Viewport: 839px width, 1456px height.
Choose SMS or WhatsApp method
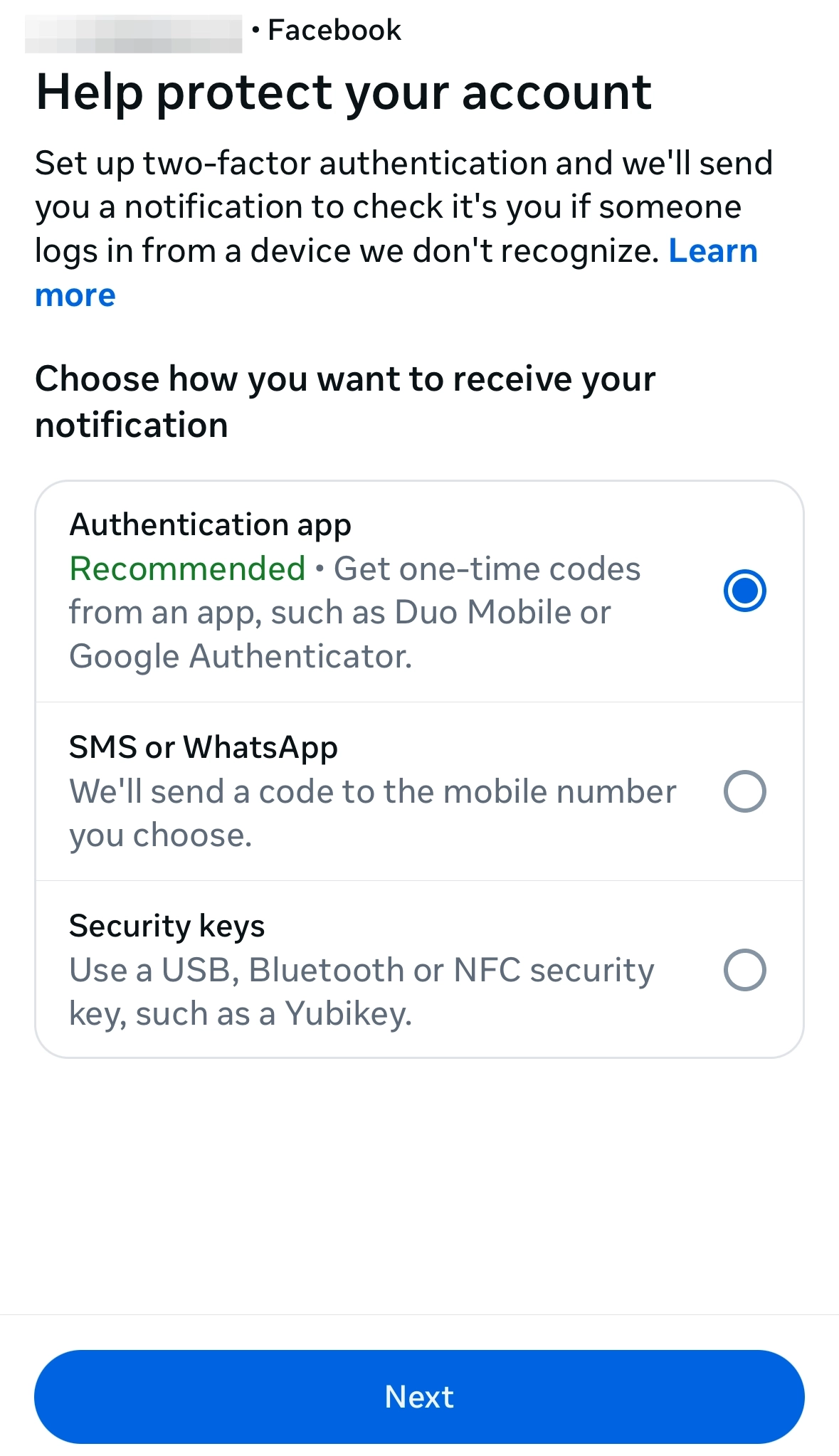click(x=744, y=791)
